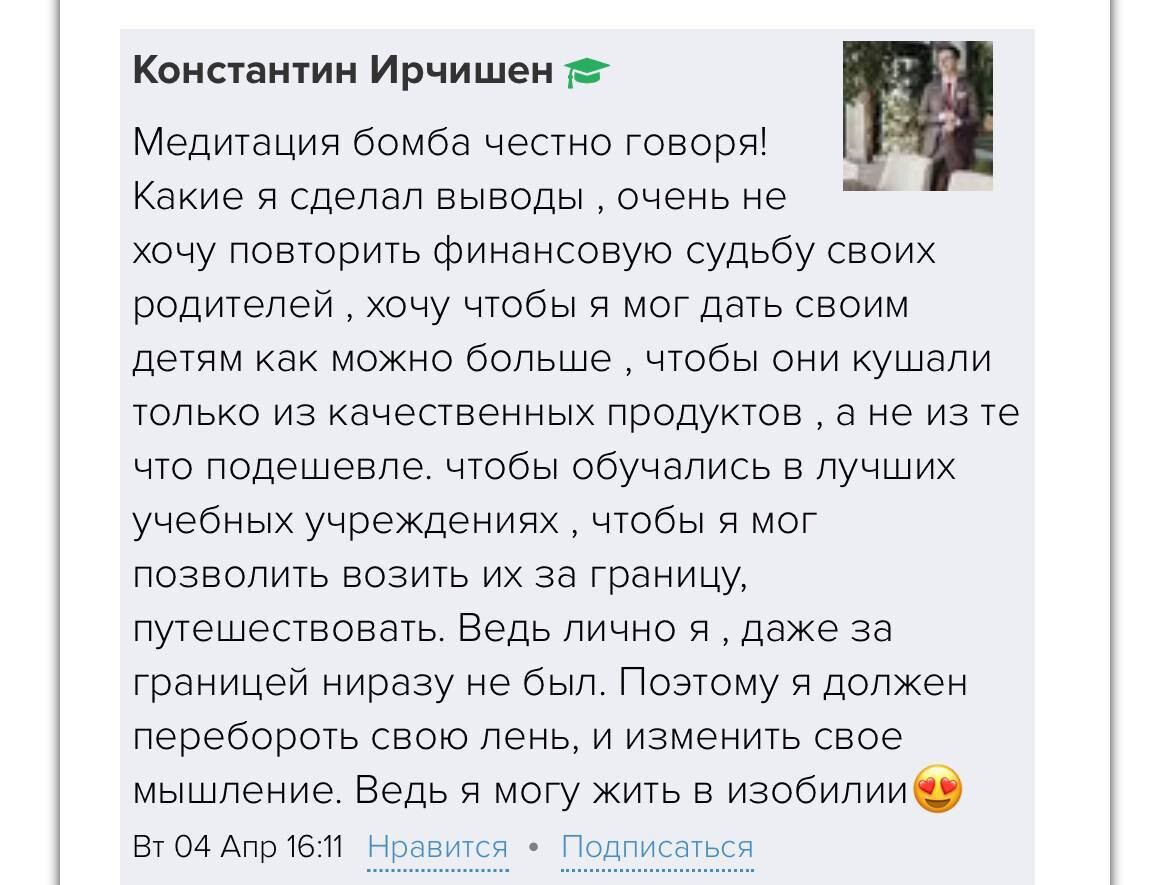Like the comment via Нравится link

click(437, 847)
